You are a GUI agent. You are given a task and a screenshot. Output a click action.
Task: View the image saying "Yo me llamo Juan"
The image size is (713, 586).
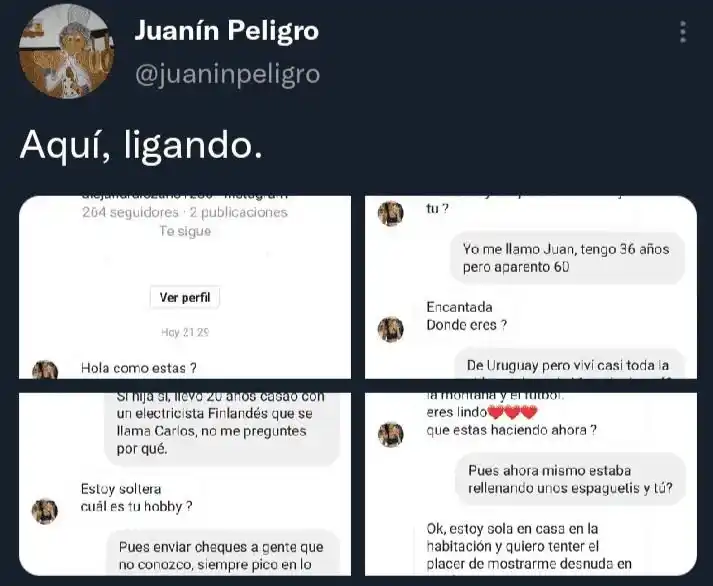click(x=530, y=288)
